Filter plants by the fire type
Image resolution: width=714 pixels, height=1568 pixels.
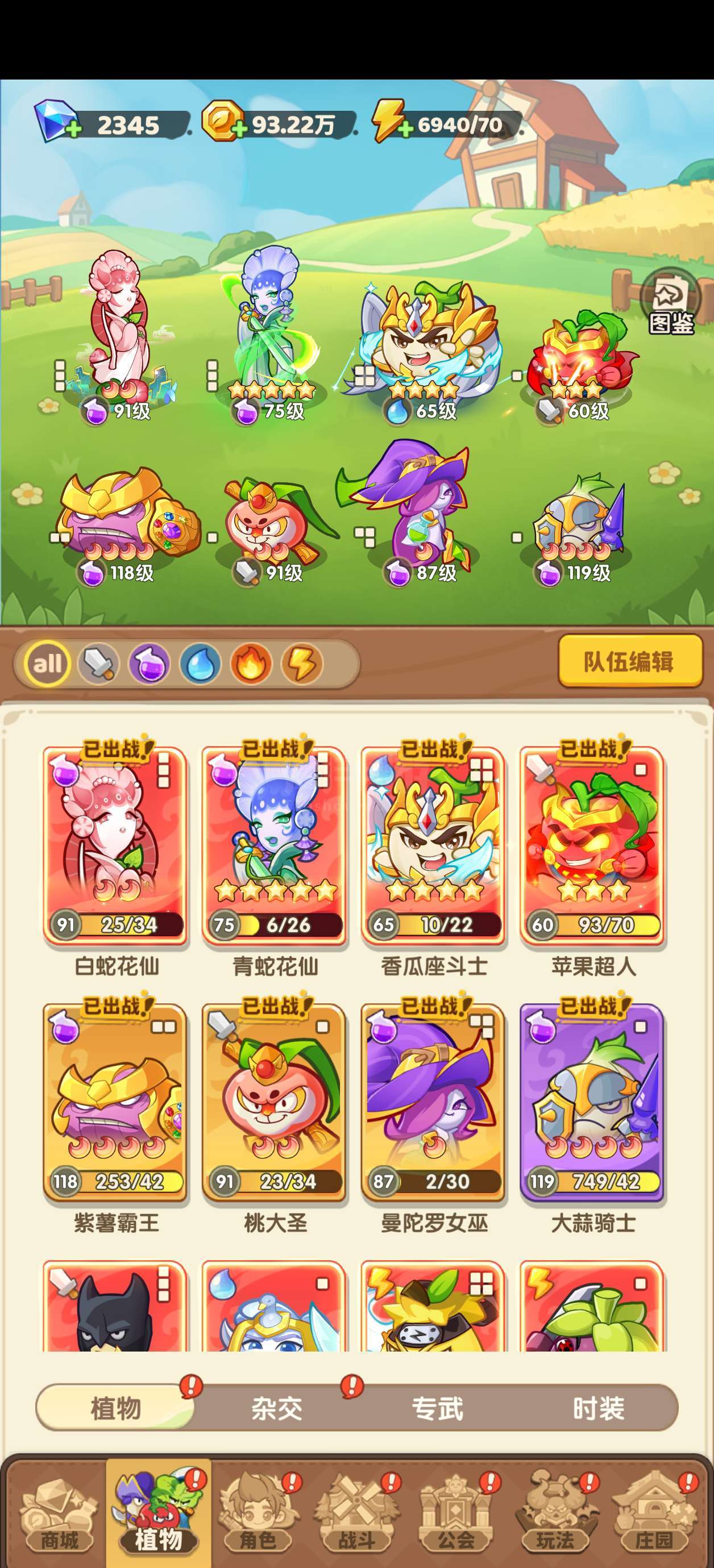(x=250, y=663)
